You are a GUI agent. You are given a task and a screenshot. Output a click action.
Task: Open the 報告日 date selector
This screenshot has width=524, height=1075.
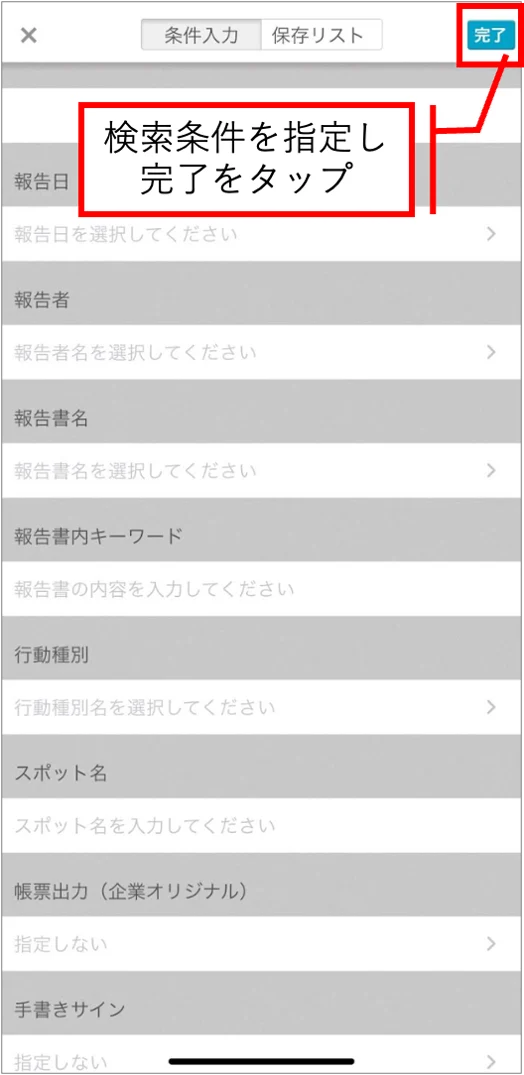tap(262, 234)
